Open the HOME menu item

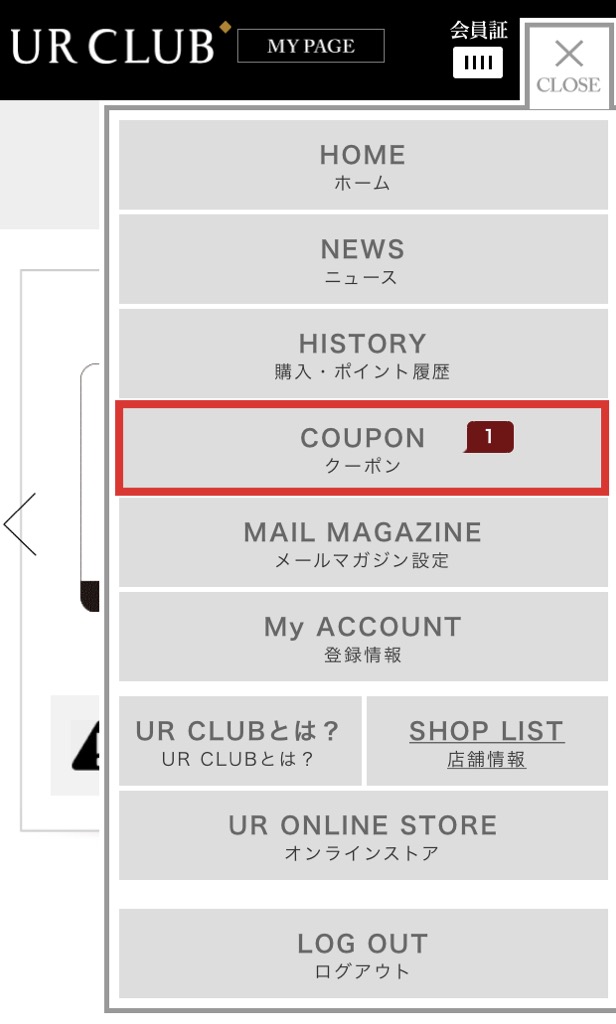(x=363, y=165)
